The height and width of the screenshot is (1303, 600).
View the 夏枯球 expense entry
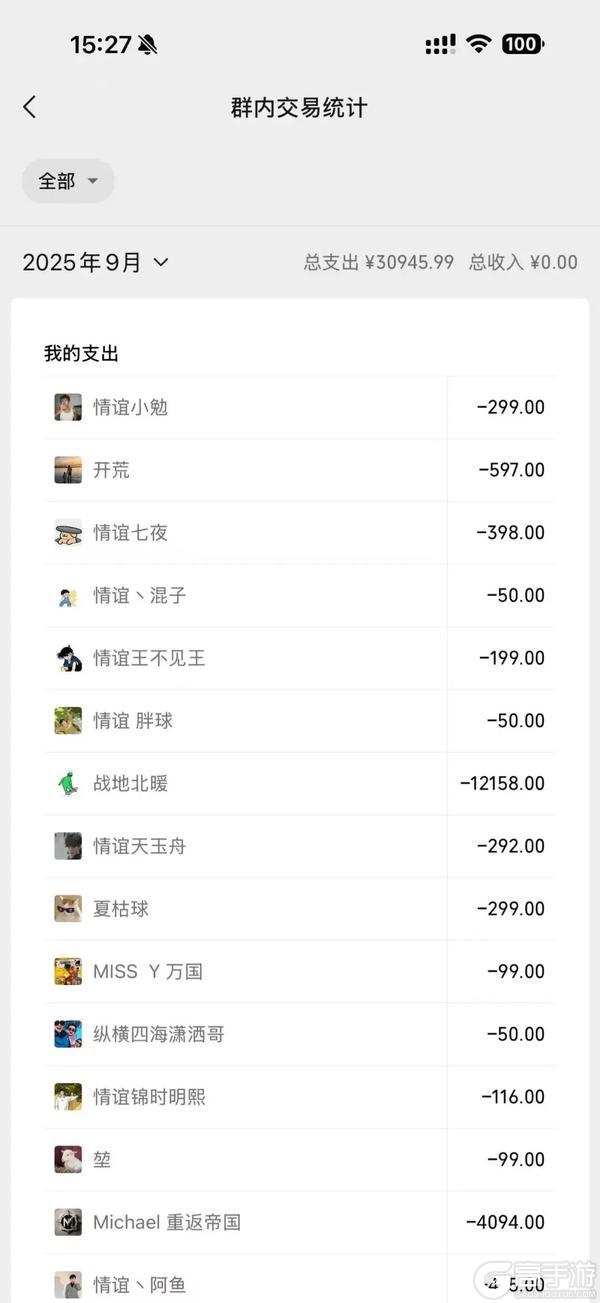pyautogui.click(x=299, y=909)
